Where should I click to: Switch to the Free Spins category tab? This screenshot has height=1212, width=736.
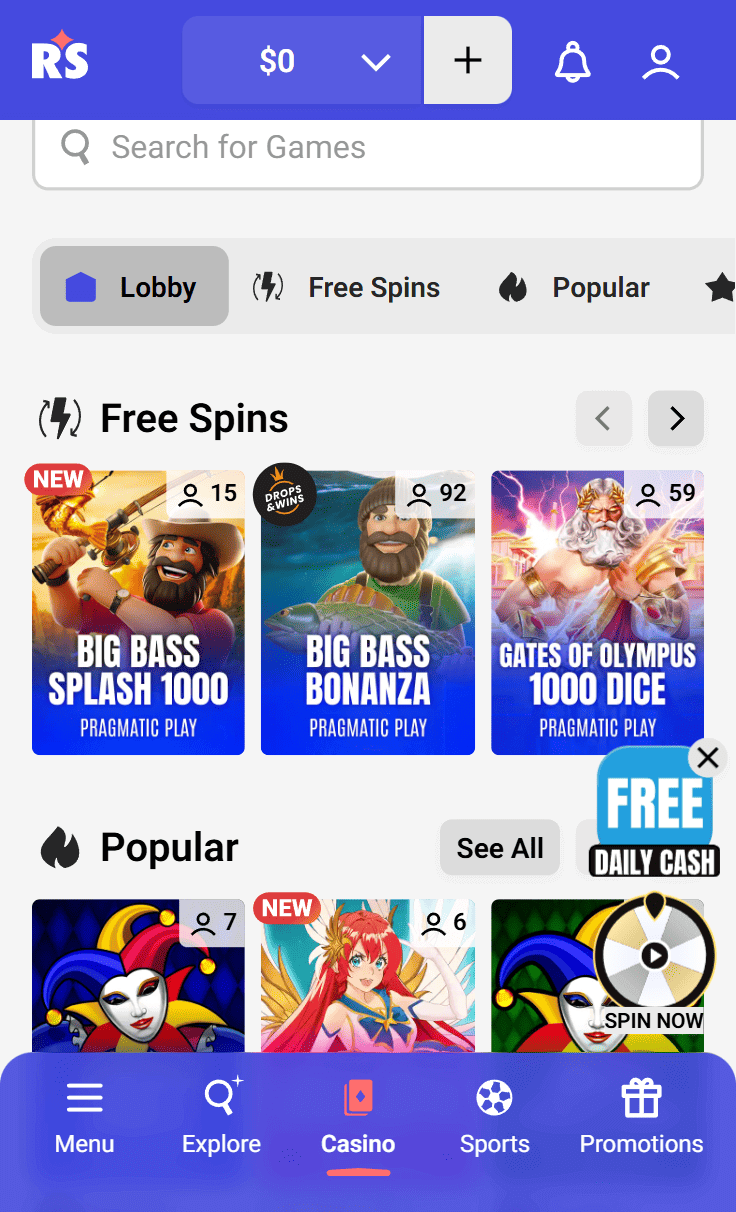coord(347,287)
